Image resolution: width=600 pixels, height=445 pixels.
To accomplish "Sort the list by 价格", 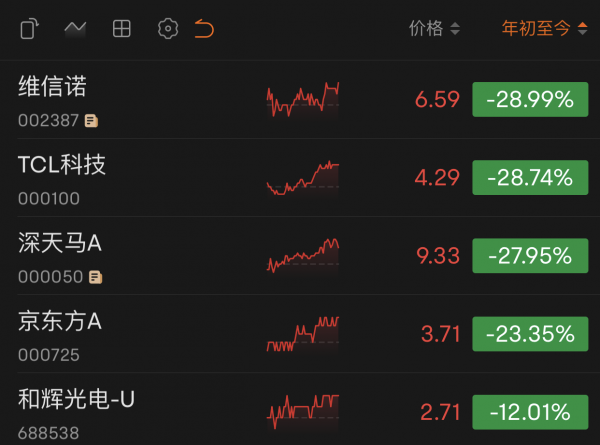I will tap(434, 29).
